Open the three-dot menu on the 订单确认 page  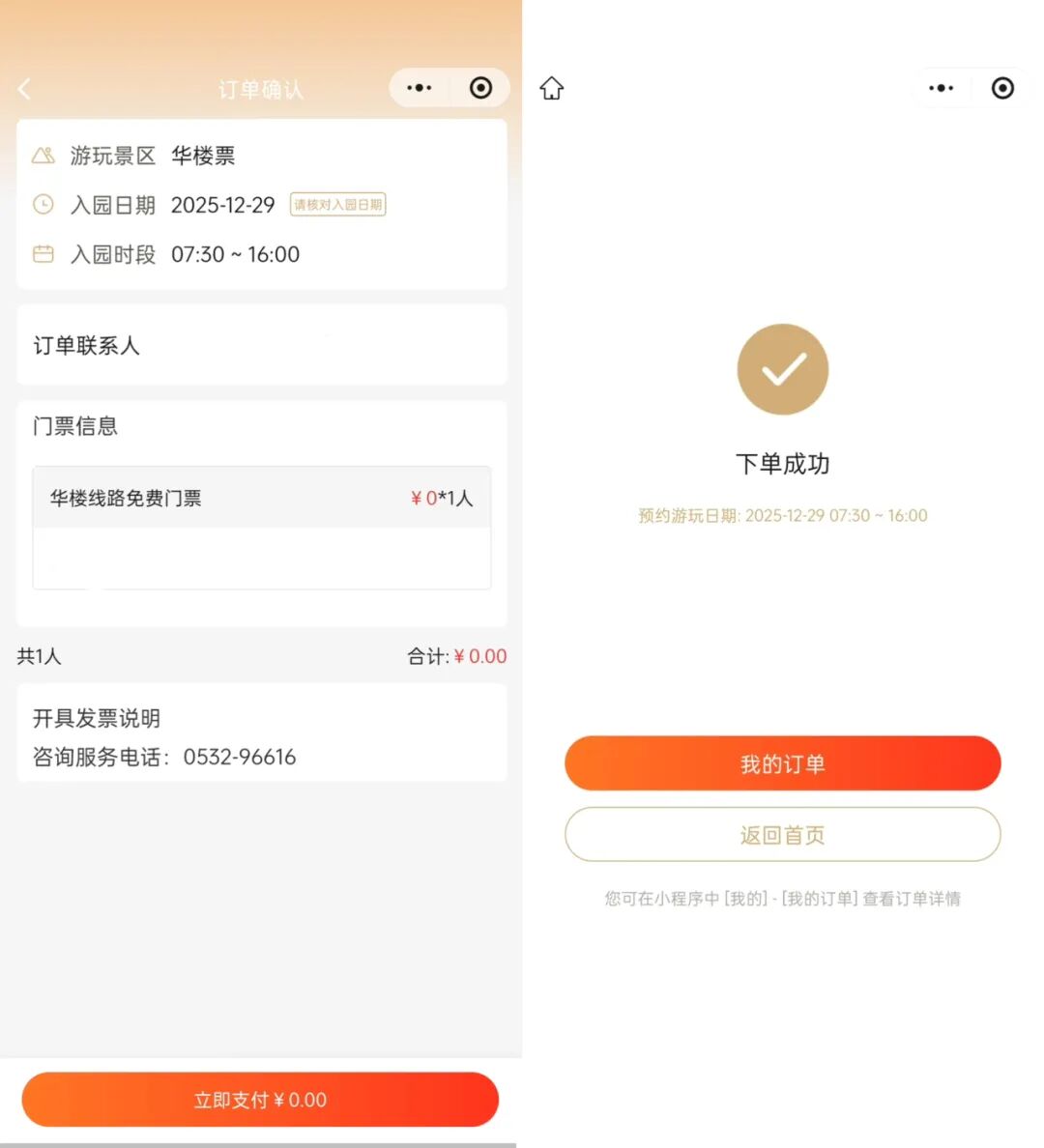click(x=420, y=88)
